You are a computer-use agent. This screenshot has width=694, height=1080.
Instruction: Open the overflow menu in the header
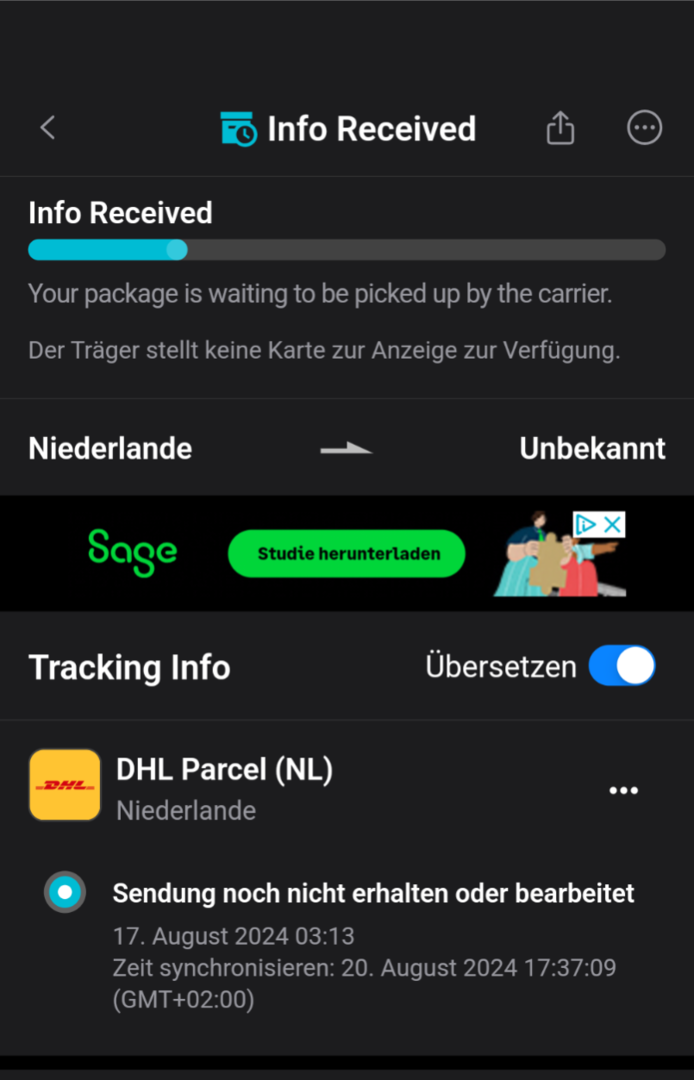point(644,128)
